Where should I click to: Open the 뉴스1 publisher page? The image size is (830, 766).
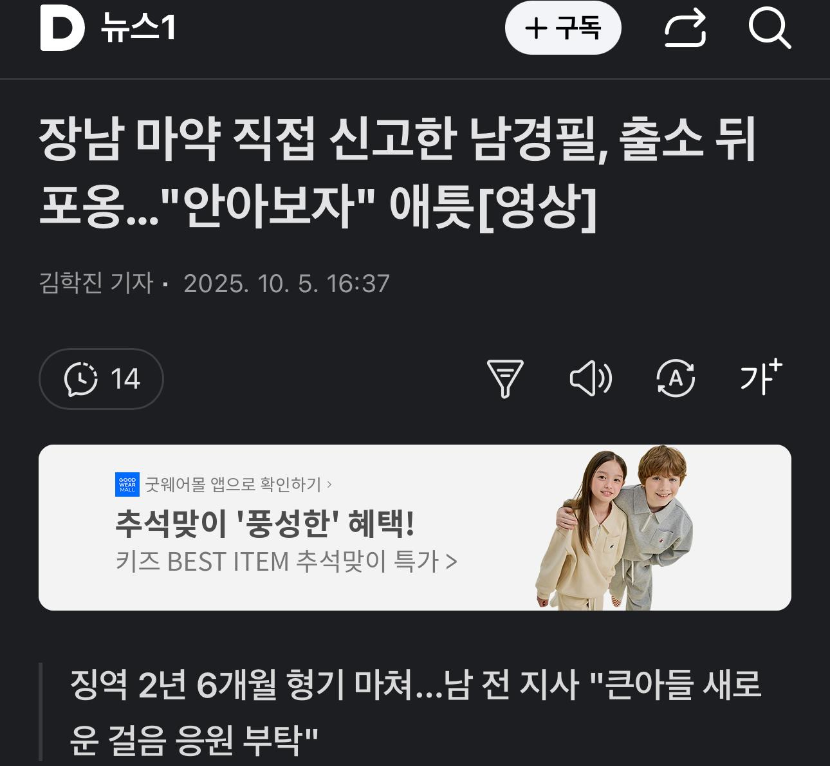point(138,28)
